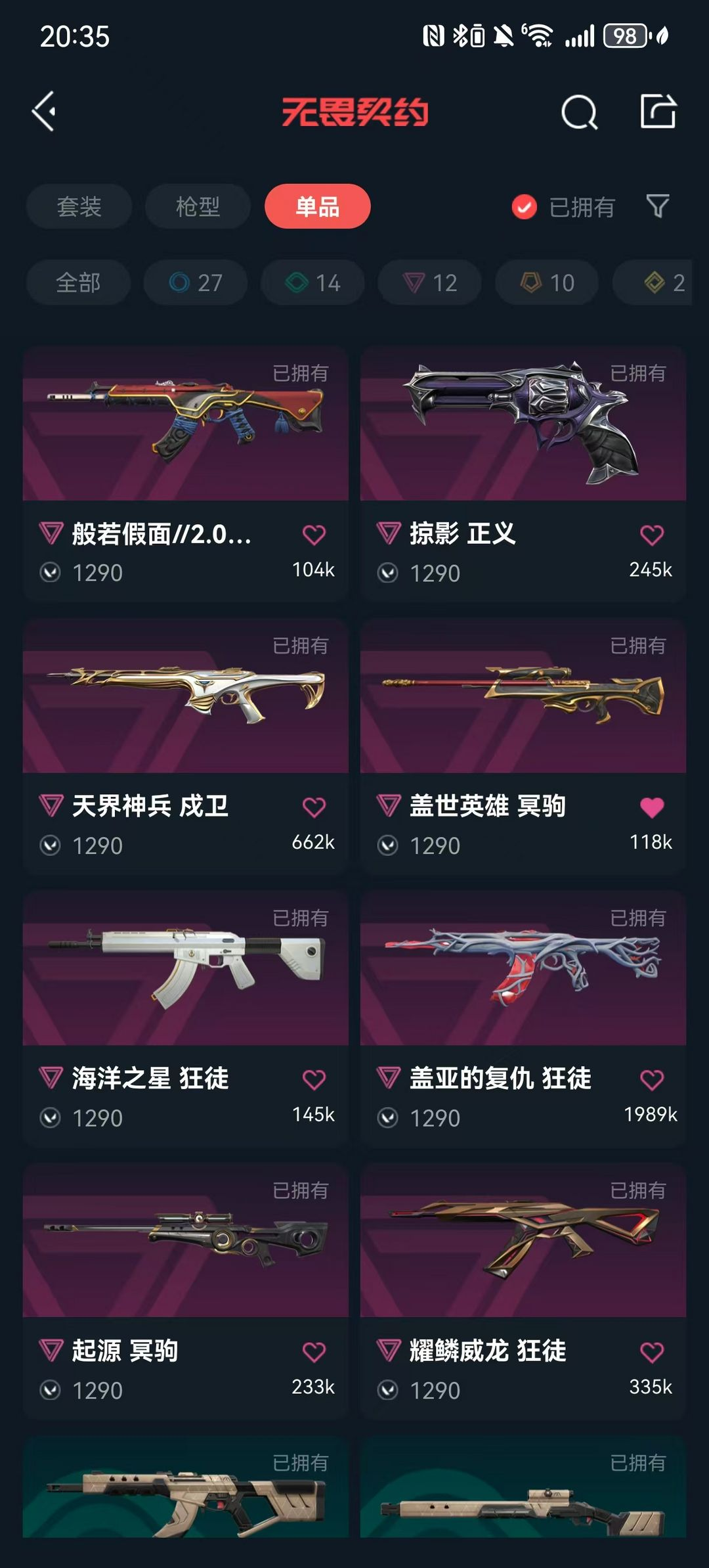Image resolution: width=709 pixels, height=1568 pixels.
Task: Tap the share icon in header
Action: coord(658,111)
